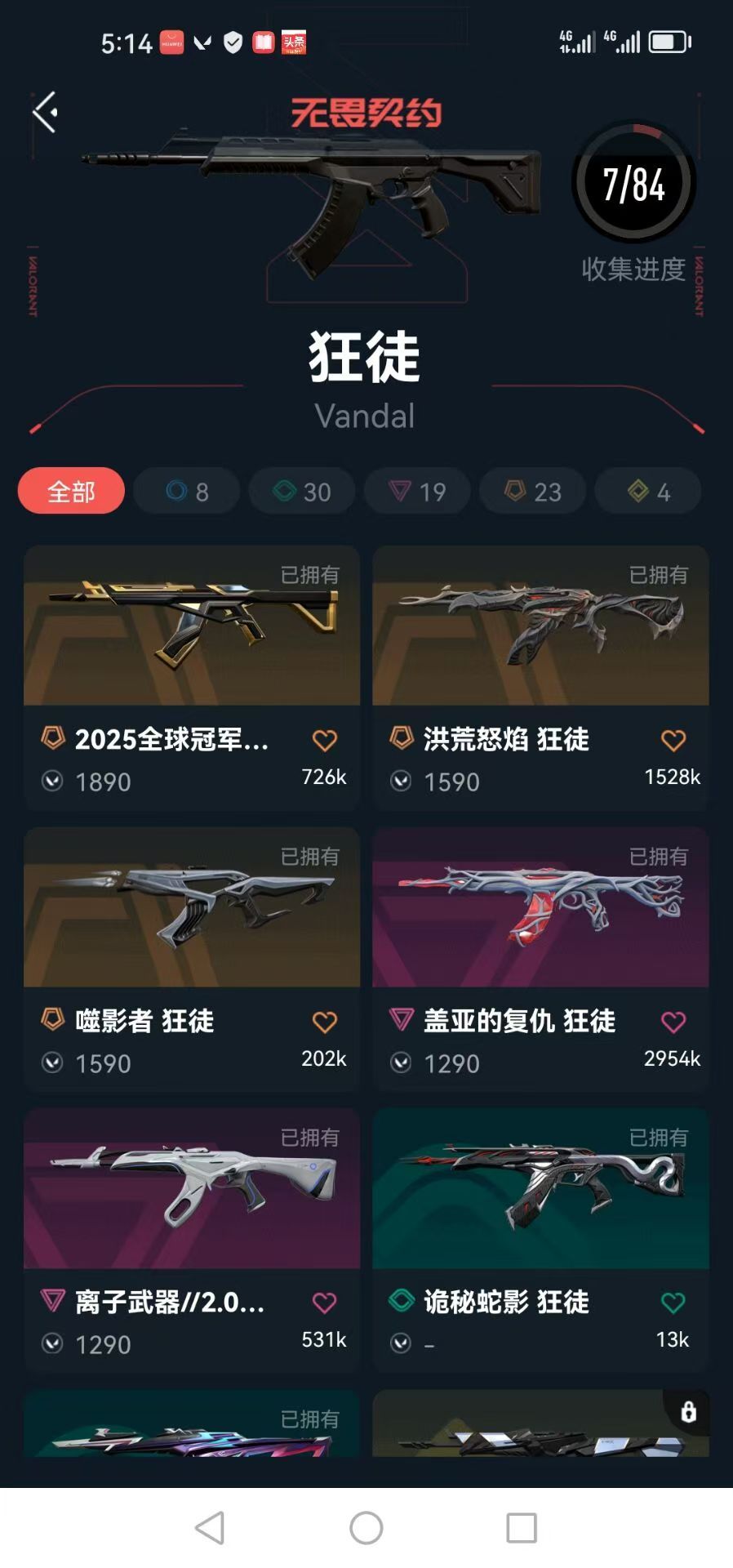Favorite the 噬影者 狂徒 skin
Screen dimensions: 733x1568
tap(324, 1022)
